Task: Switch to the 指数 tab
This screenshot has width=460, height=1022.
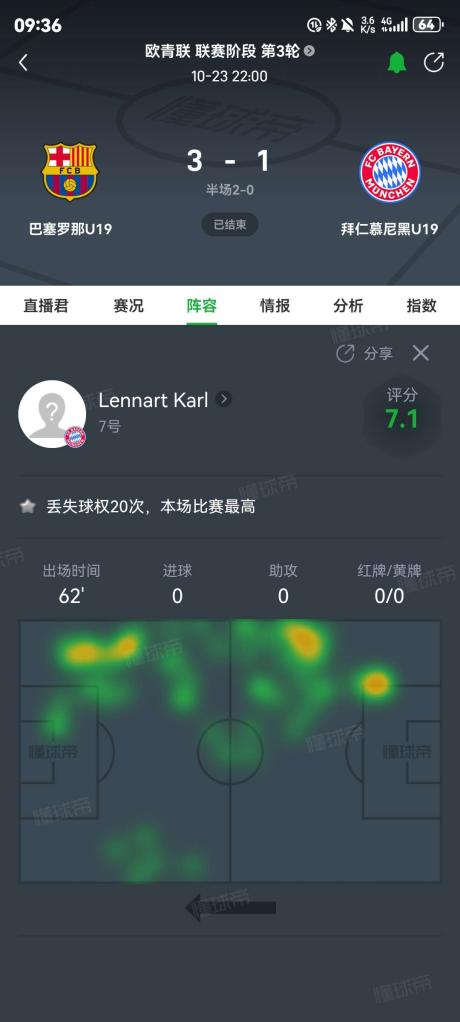Action: [421, 306]
